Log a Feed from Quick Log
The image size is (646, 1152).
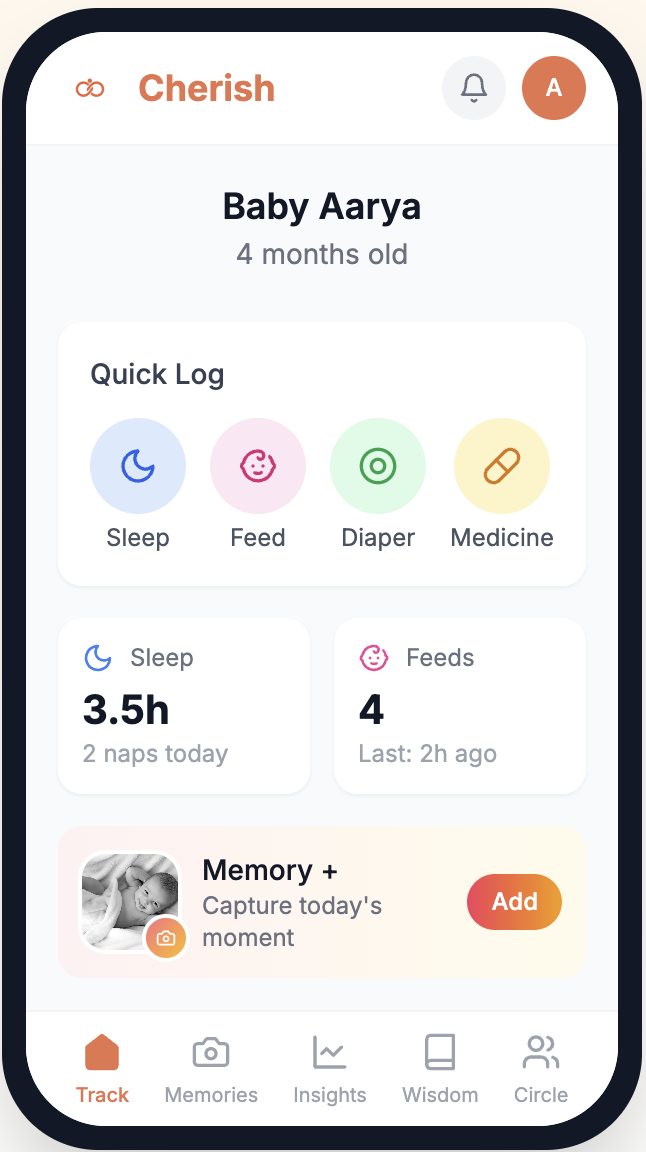pyautogui.click(x=258, y=466)
